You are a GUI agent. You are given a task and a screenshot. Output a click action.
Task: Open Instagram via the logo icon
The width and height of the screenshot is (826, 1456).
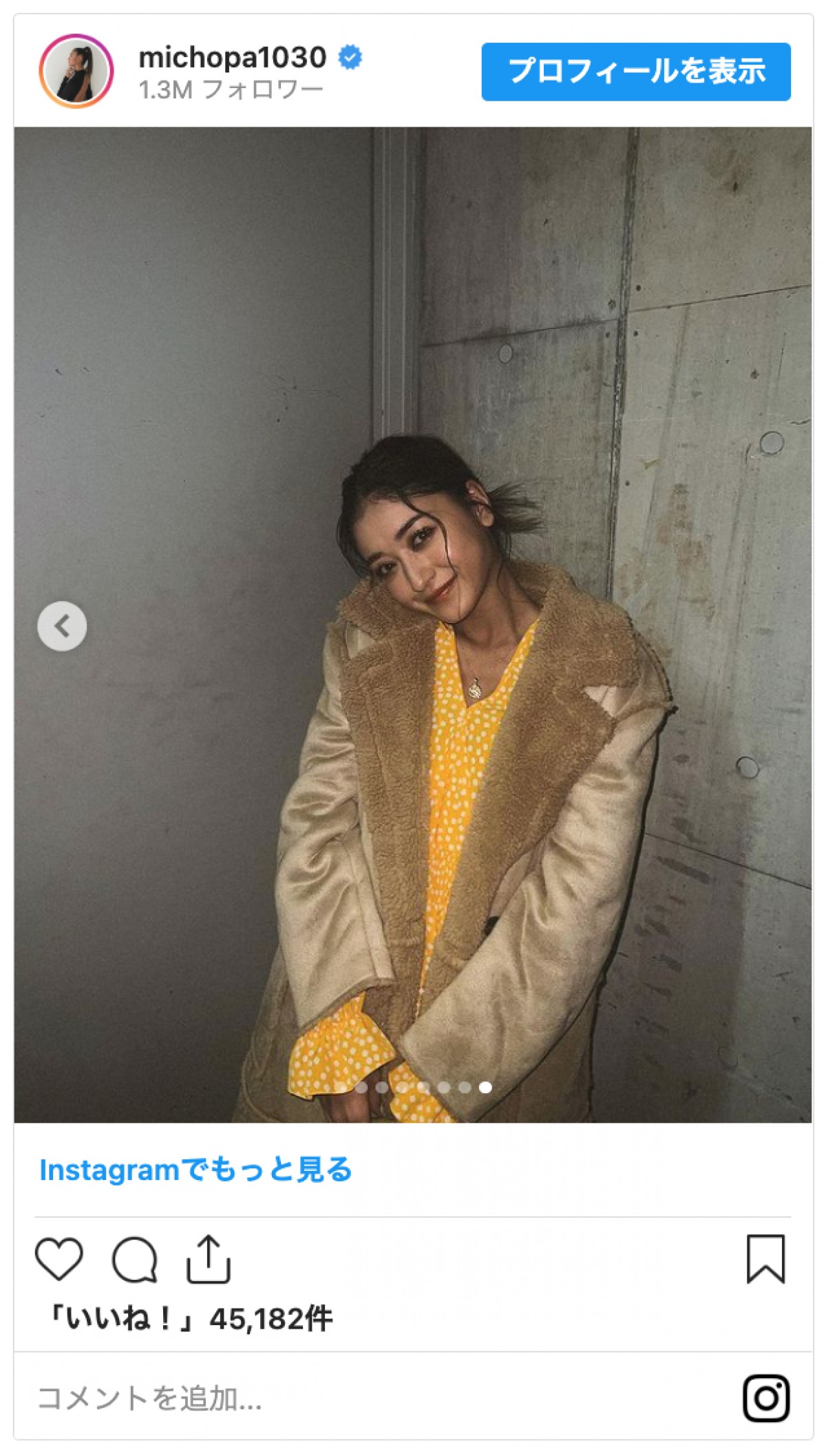766,1398
